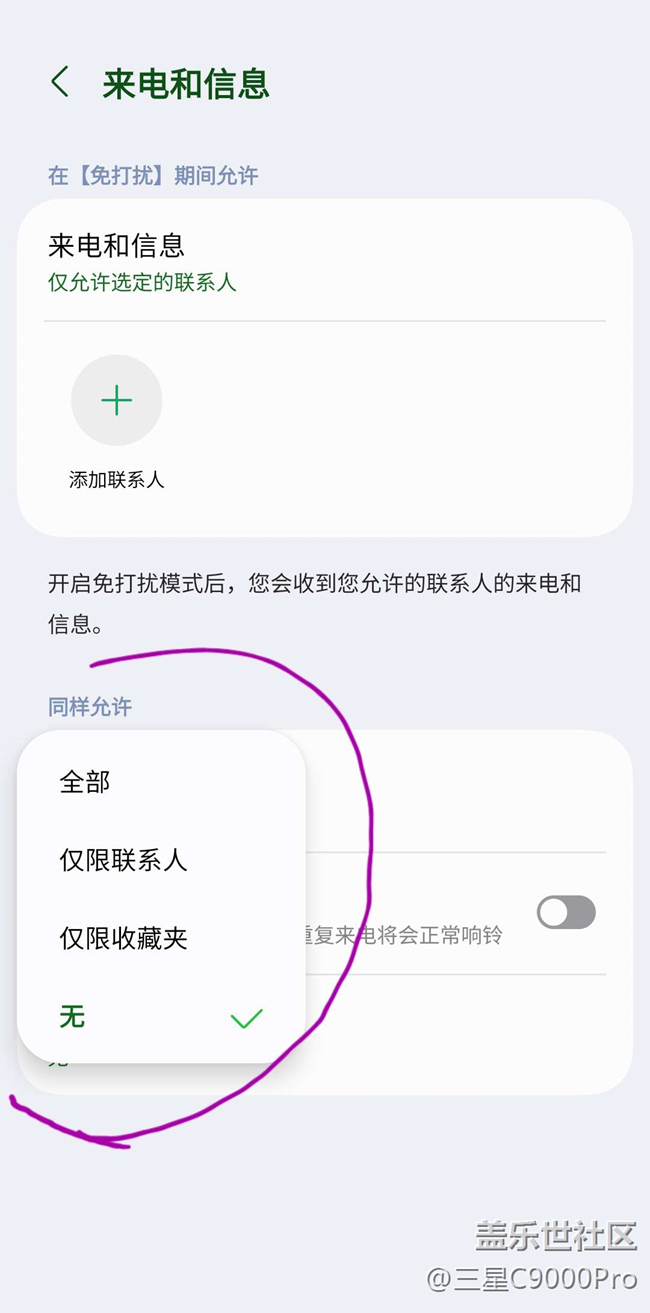Select 全部 in the popup
Image resolution: width=650 pixels, height=1313 pixels.
pos(160,782)
